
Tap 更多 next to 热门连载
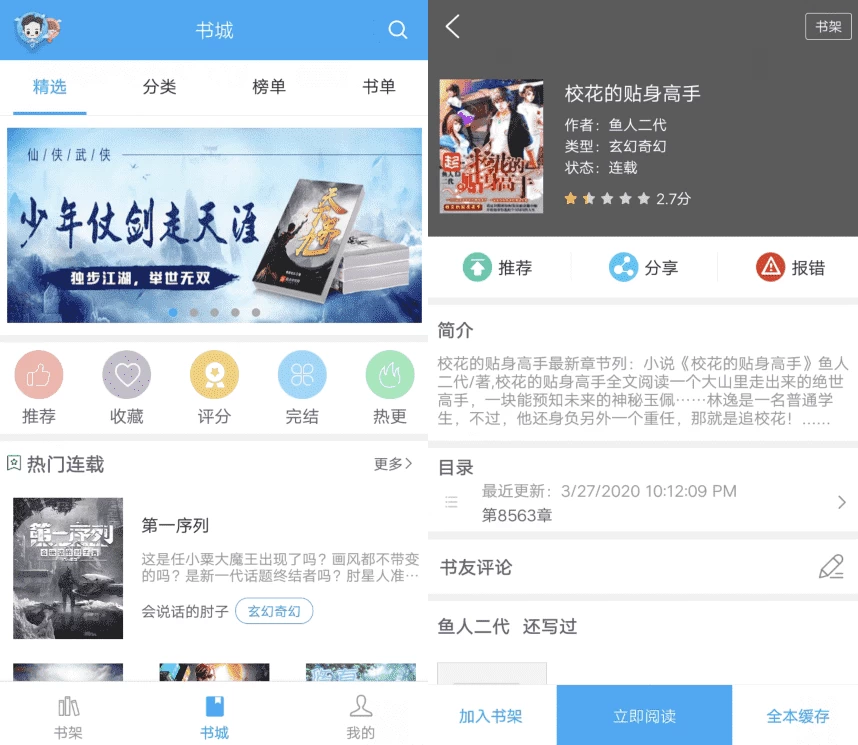pos(393,464)
